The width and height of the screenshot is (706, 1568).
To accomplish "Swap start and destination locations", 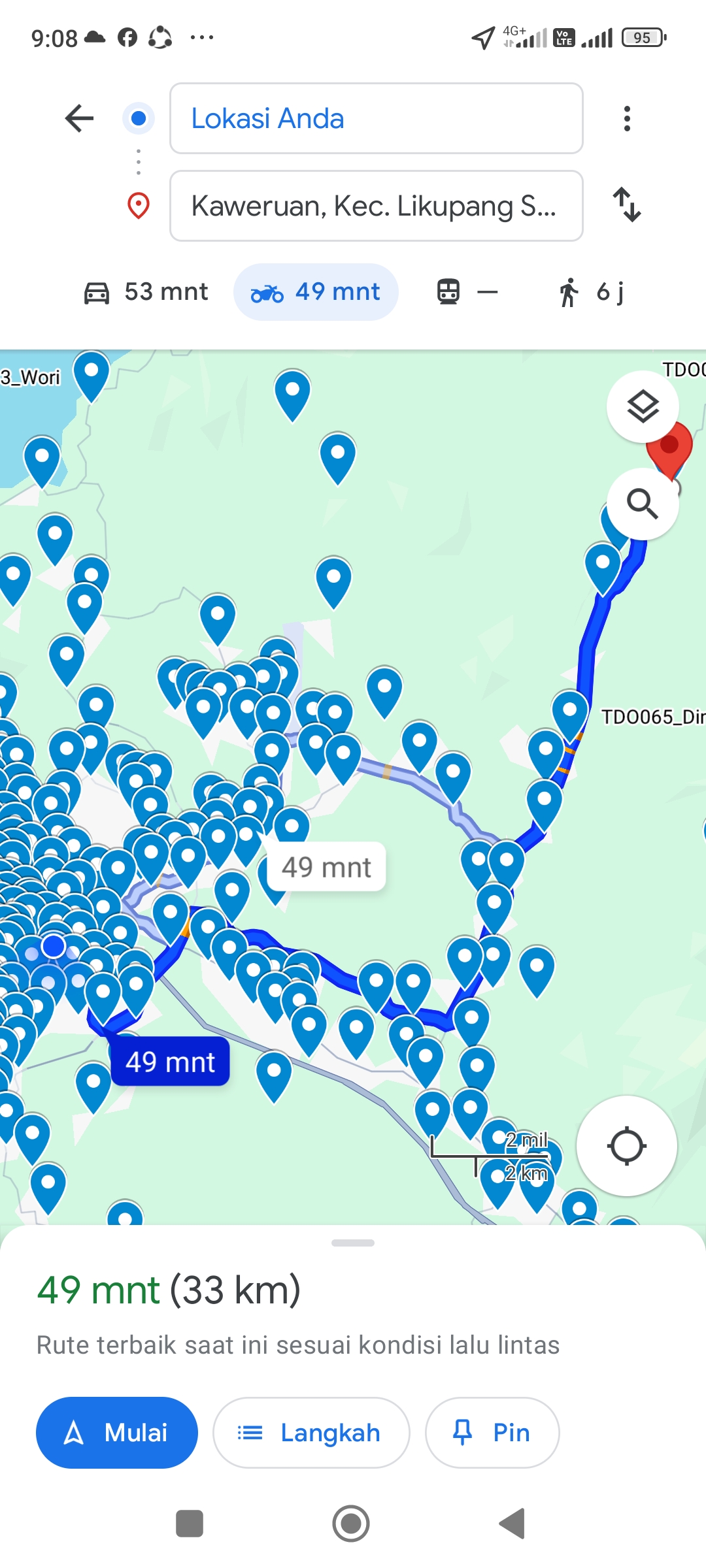I will coord(627,204).
